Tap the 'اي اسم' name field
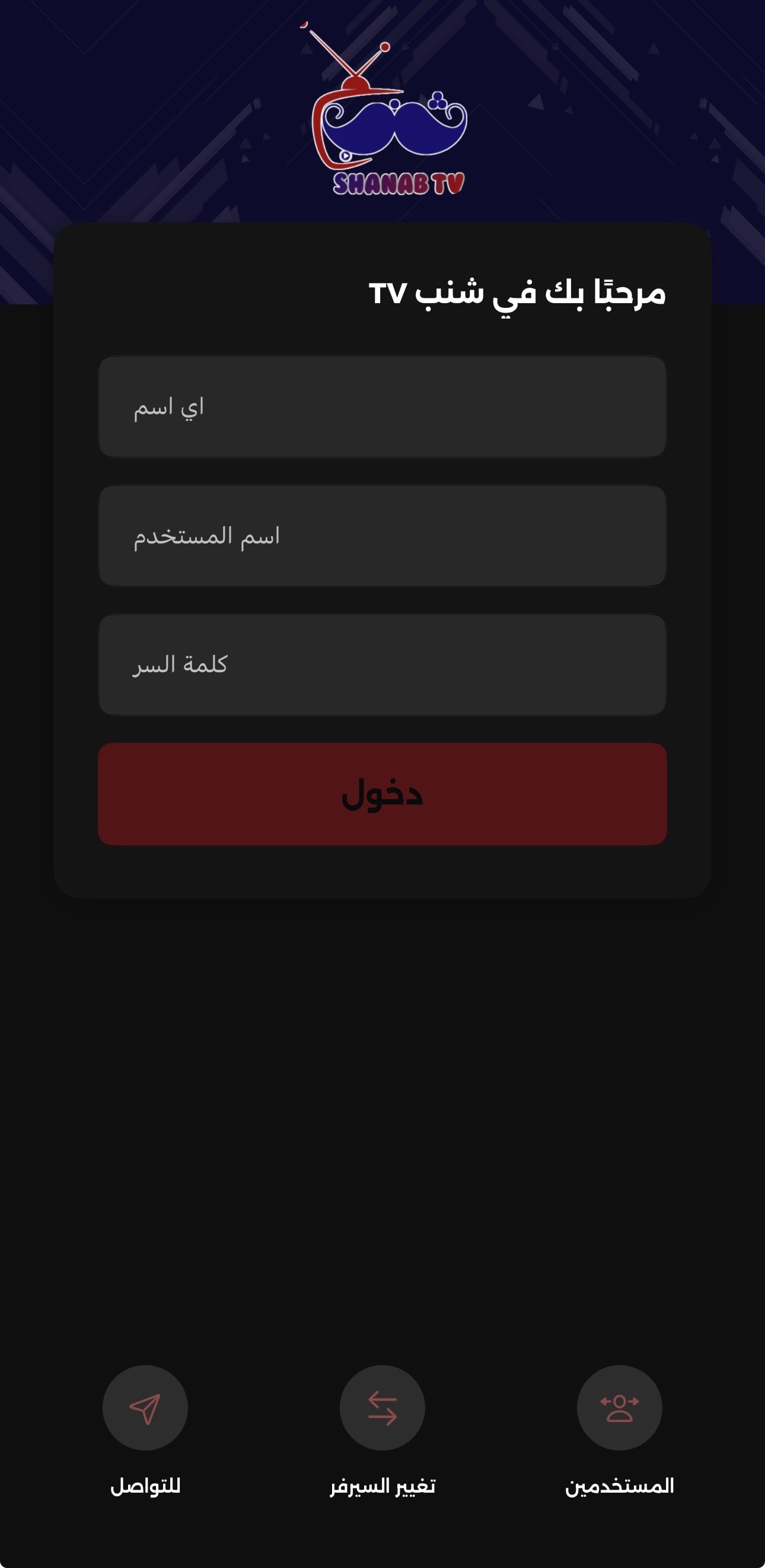 382,406
